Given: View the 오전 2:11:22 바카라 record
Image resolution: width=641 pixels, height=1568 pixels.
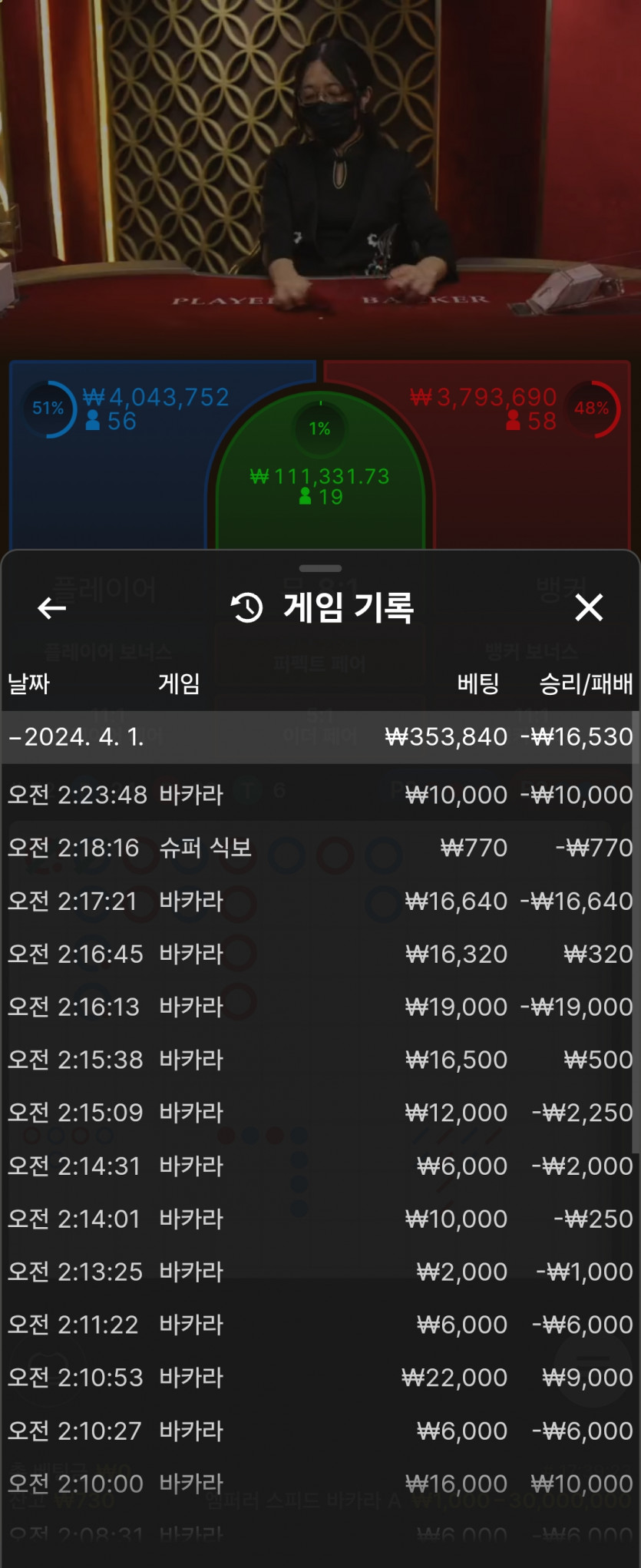Looking at the screenshot, I should point(319,1325).
